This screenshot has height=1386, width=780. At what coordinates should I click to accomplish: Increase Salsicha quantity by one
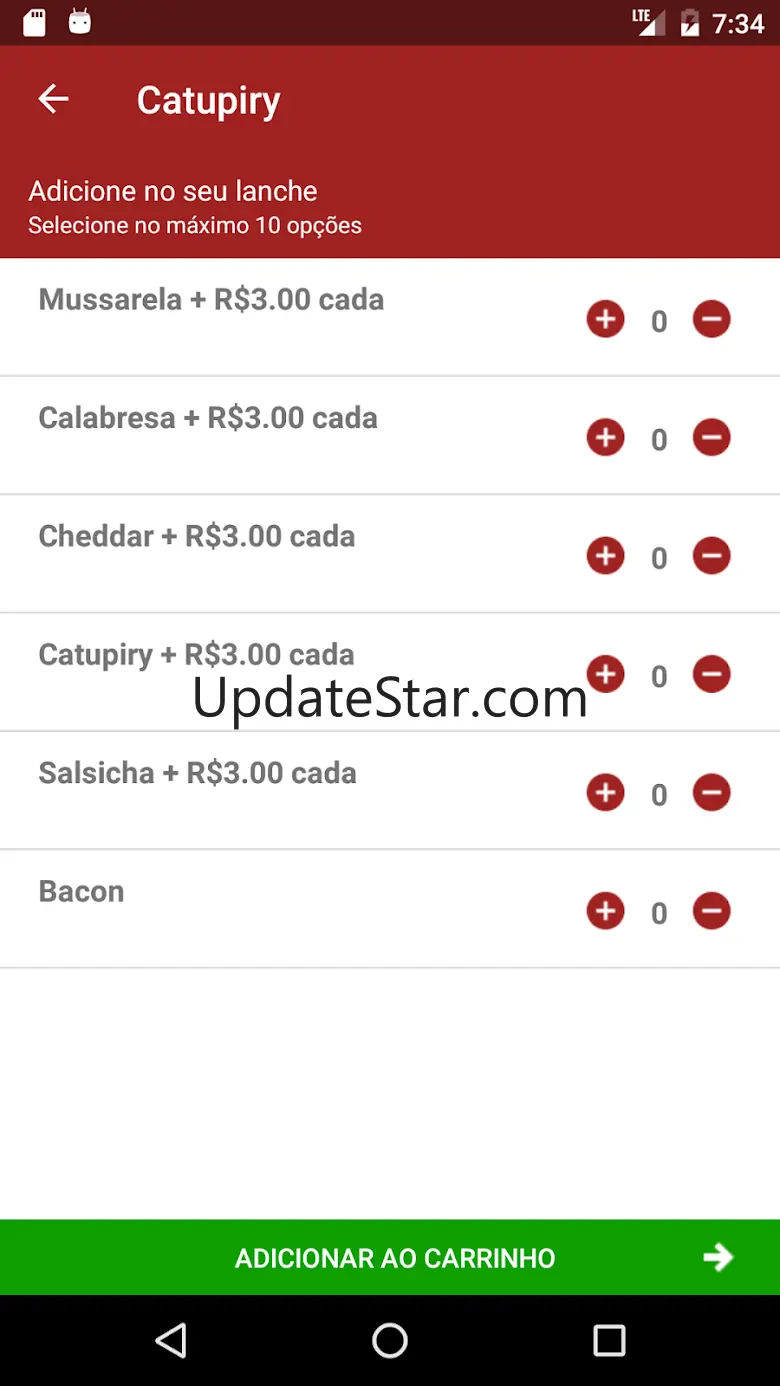[x=605, y=793]
